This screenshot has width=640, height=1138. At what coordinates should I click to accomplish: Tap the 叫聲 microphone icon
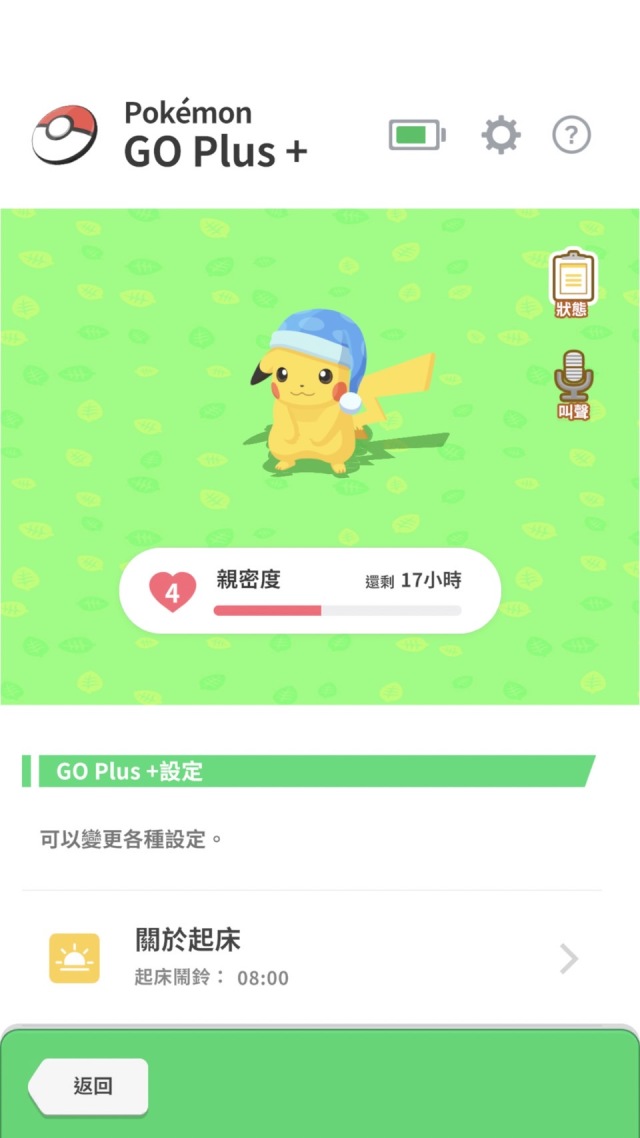(573, 384)
